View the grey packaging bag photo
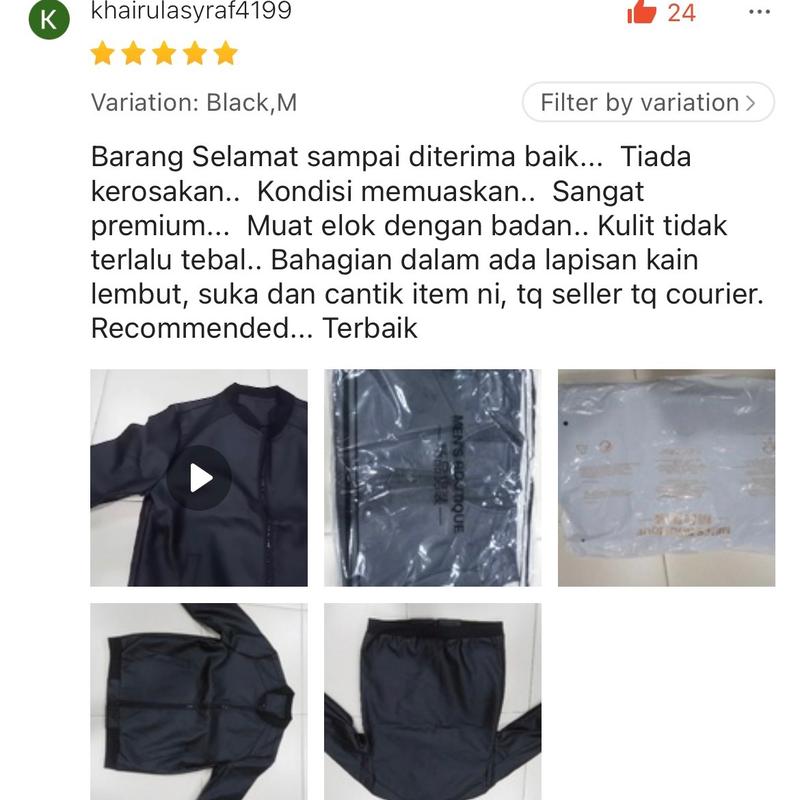Viewport: 800px width, 800px height. [x=665, y=478]
